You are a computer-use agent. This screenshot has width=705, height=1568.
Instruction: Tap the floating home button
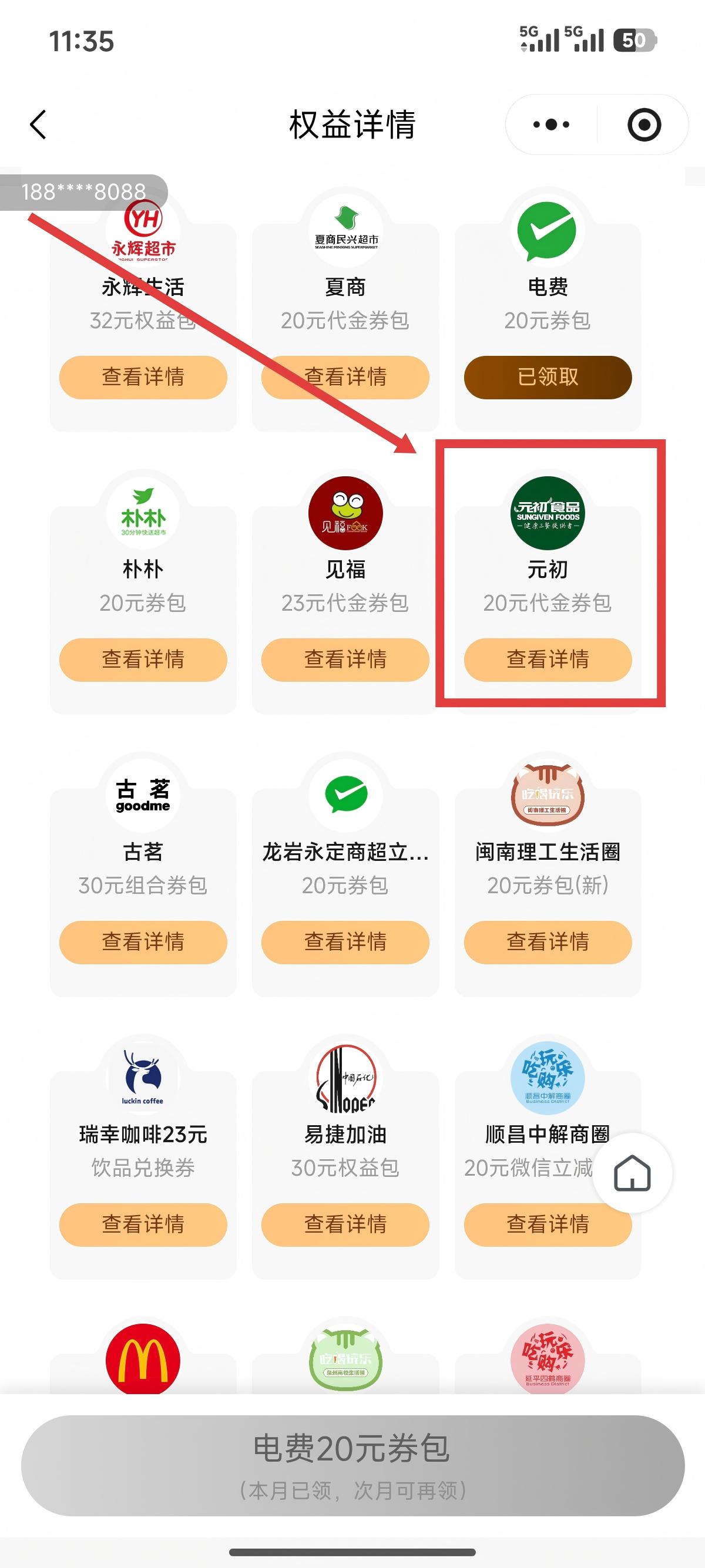coord(633,1173)
